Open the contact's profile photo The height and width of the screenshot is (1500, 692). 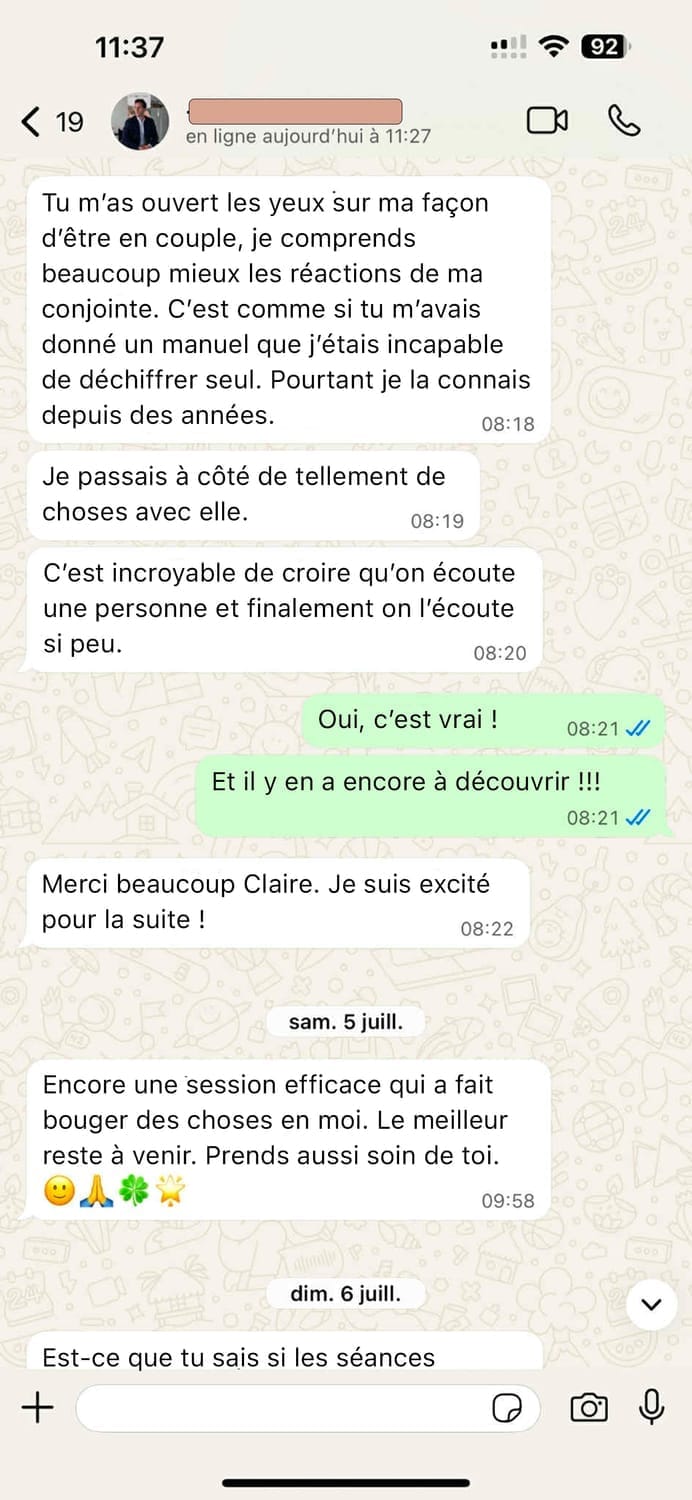(x=140, y=122)
